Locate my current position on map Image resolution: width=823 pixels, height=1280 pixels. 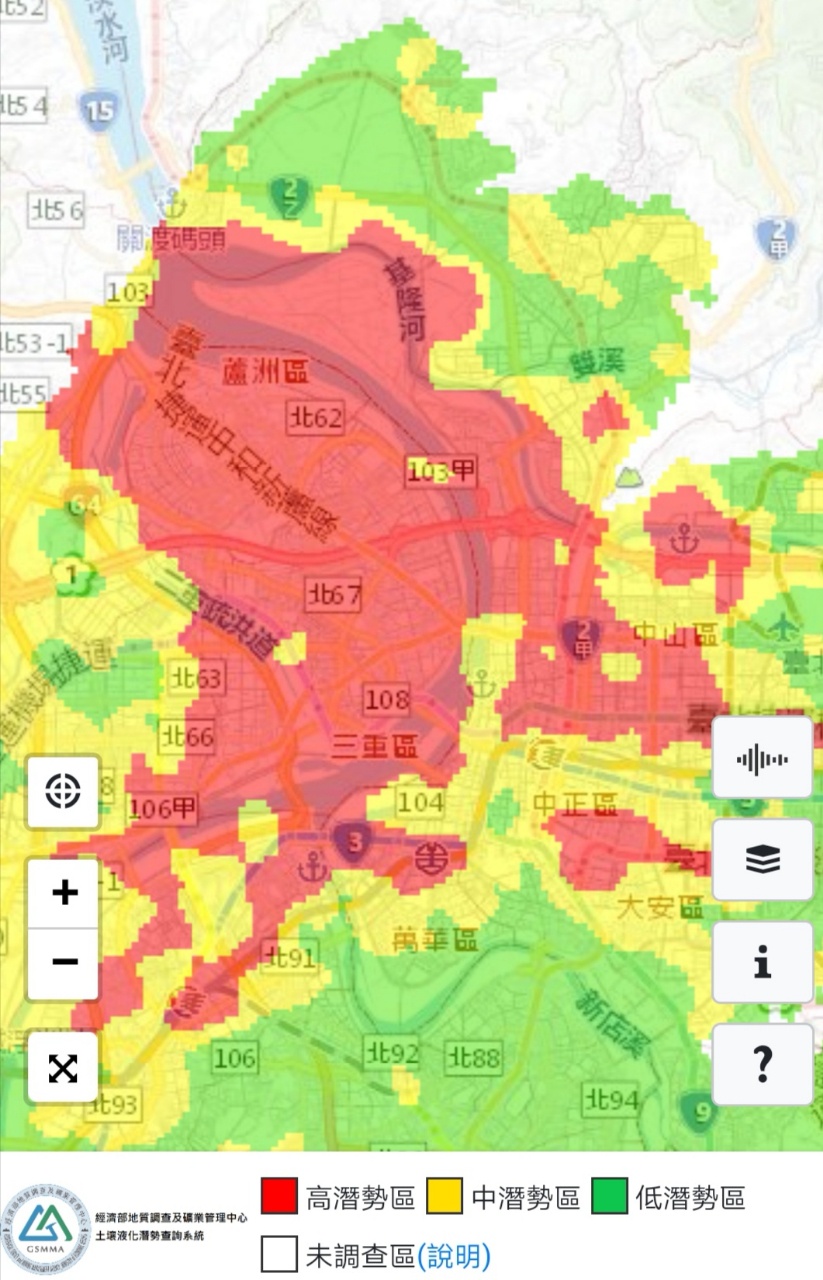click(x=63, y=792)
